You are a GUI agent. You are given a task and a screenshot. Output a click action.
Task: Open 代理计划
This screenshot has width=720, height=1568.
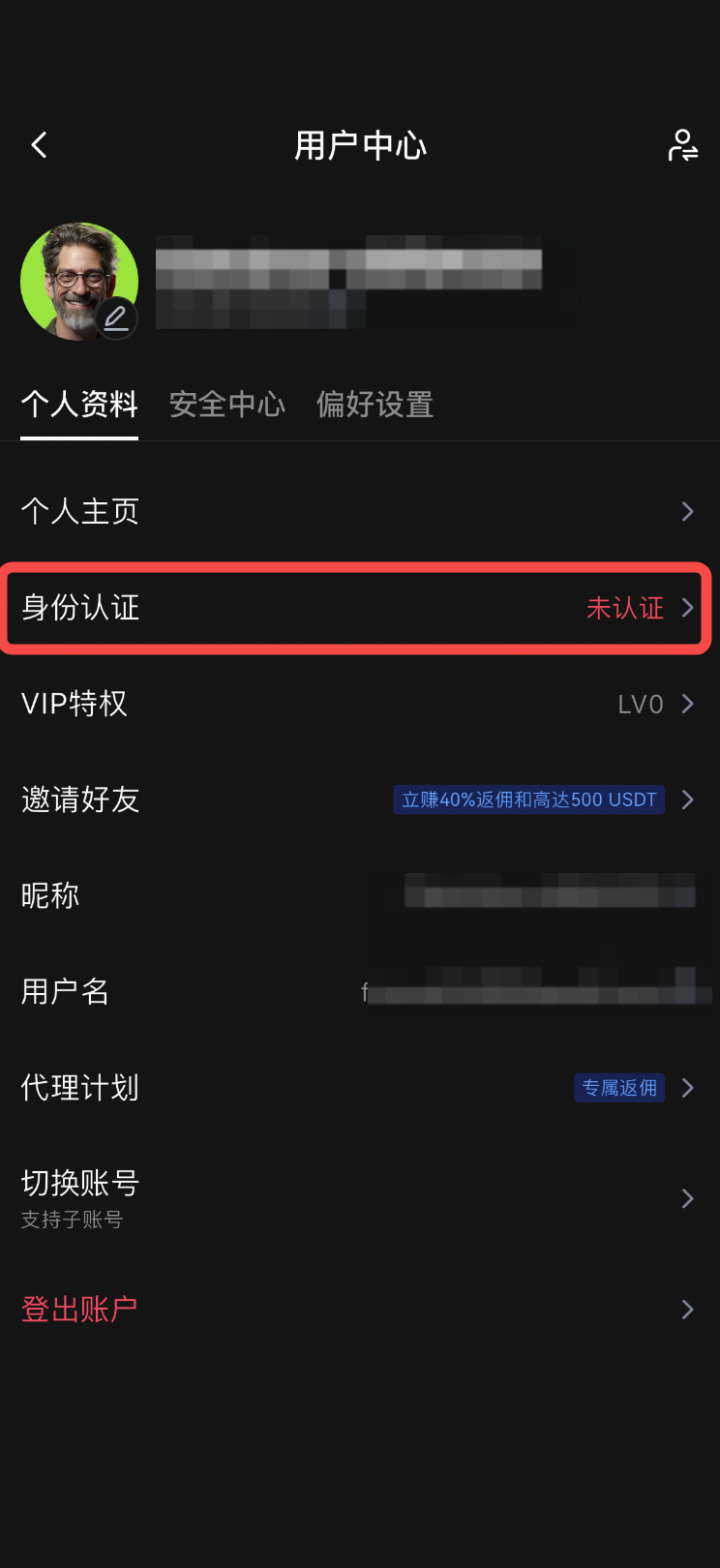358,1088
